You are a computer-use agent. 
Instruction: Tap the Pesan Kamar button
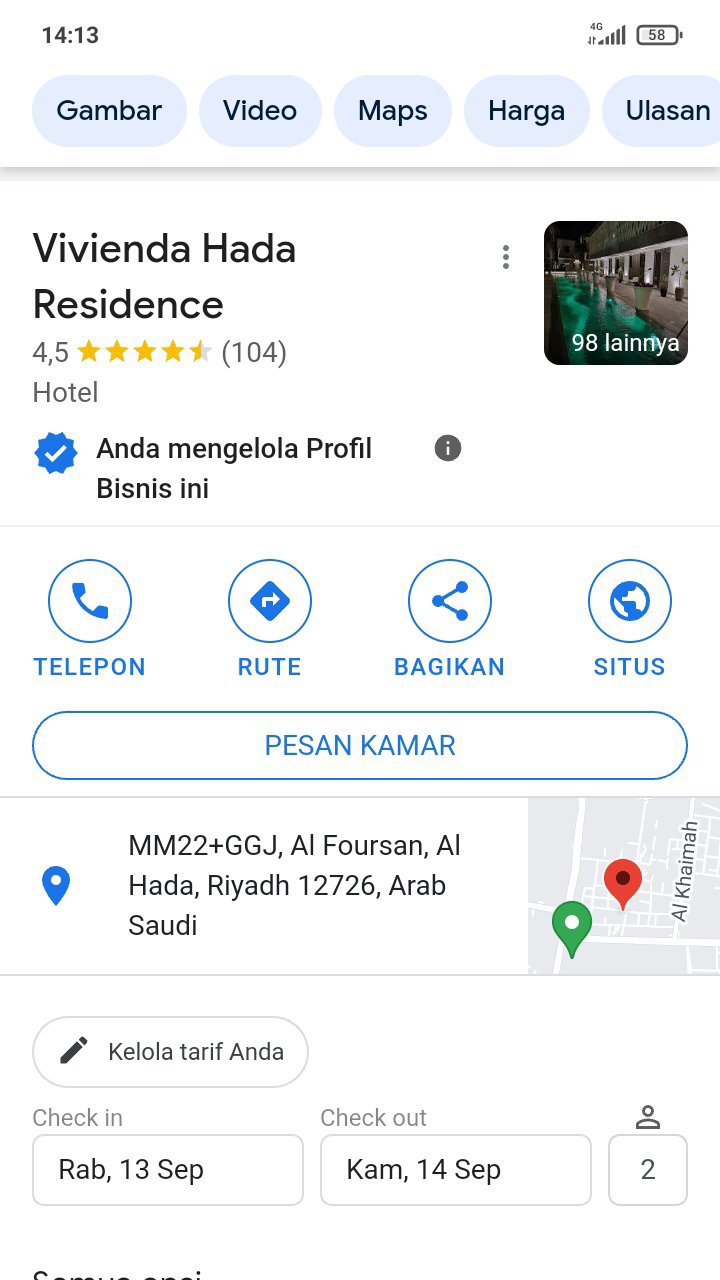[x=360, y=745]
